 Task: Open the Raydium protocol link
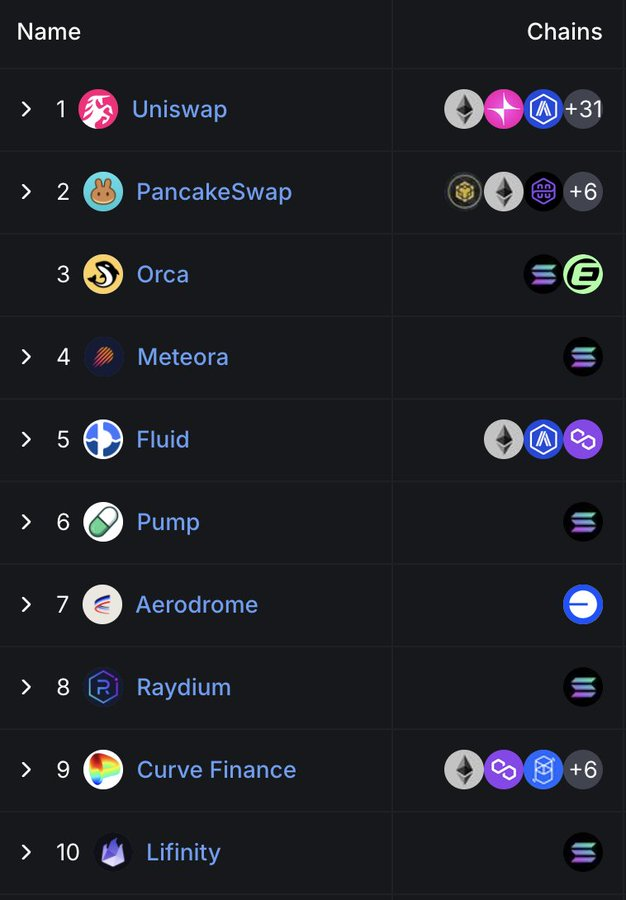coord(183,687)
